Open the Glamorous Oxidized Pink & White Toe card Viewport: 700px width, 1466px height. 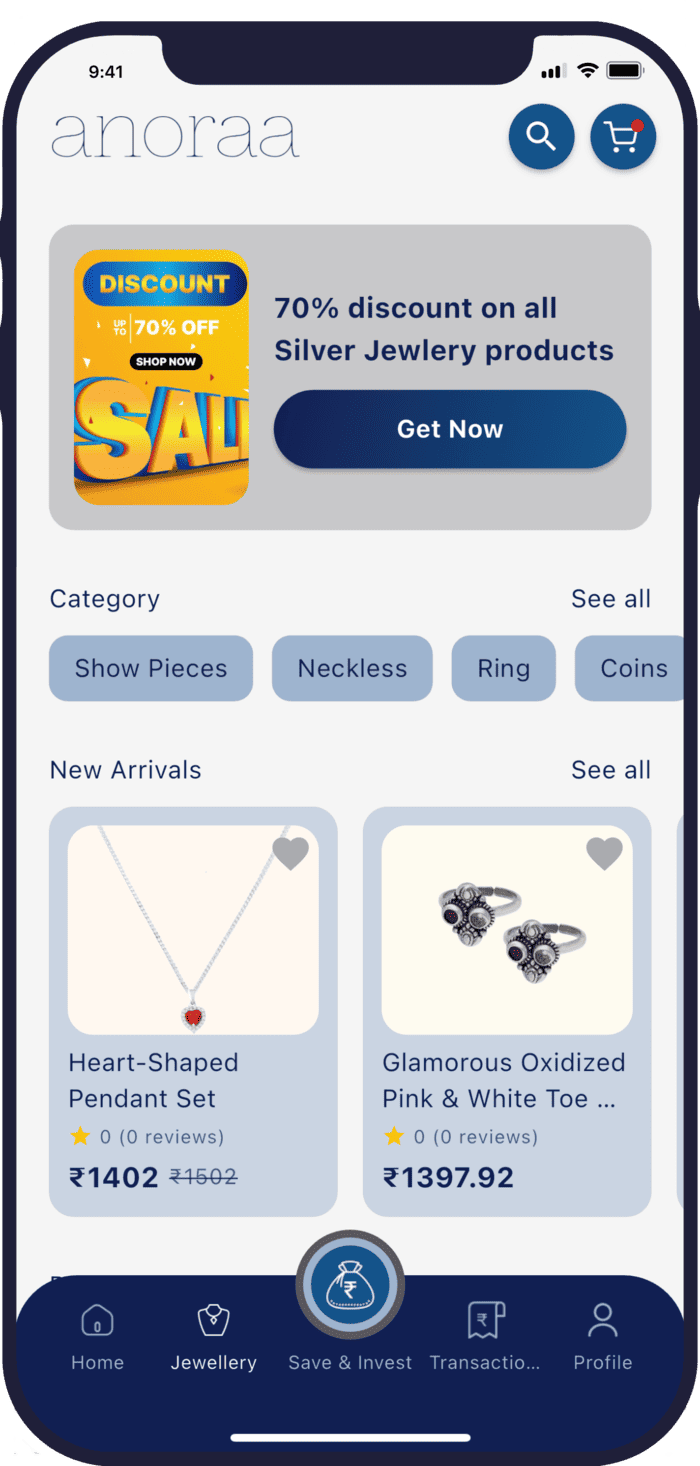click(507, 1010)
